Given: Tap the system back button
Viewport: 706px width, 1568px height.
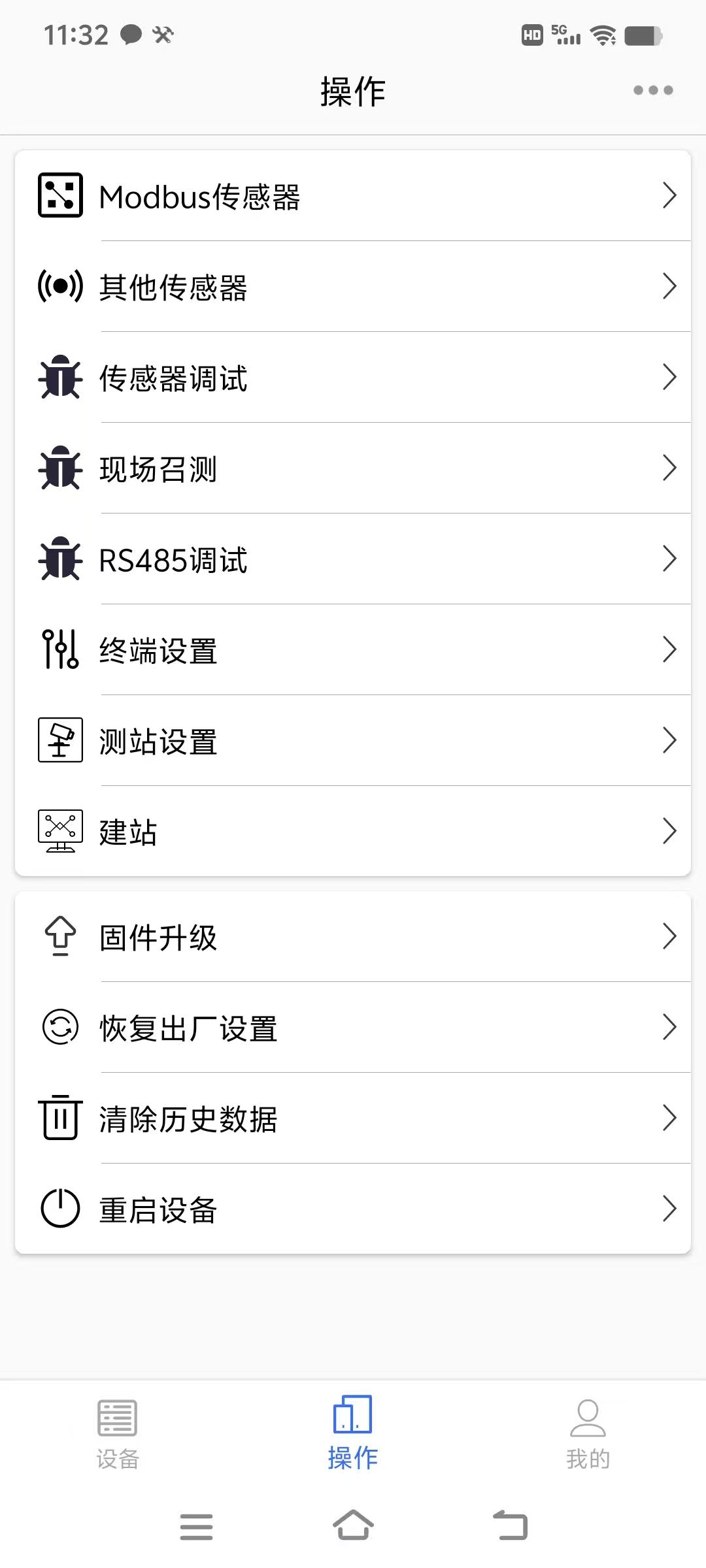Looking at the screenshot, I should click(x=510, y=1526).
